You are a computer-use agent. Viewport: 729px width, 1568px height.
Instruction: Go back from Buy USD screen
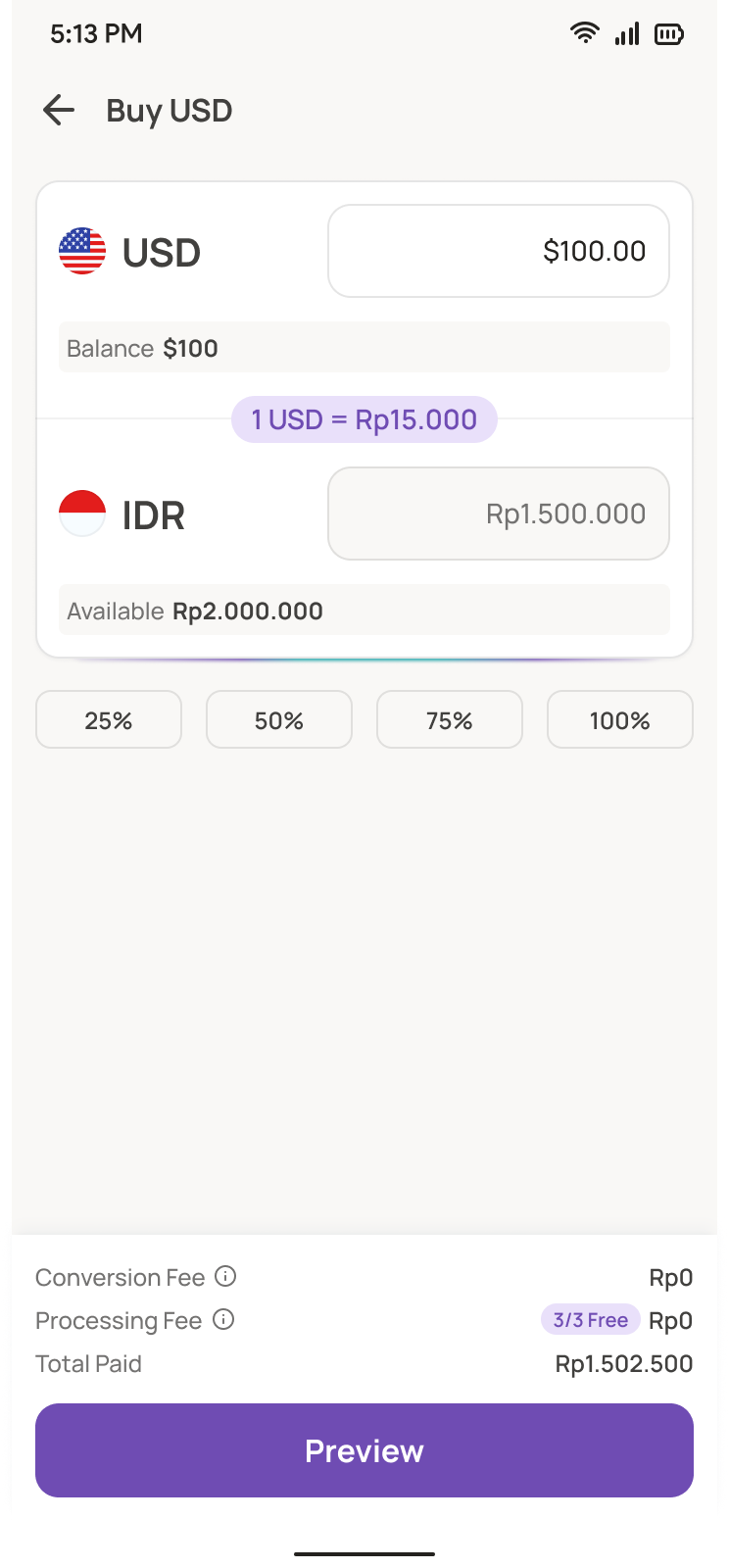[x=59, y=111]
